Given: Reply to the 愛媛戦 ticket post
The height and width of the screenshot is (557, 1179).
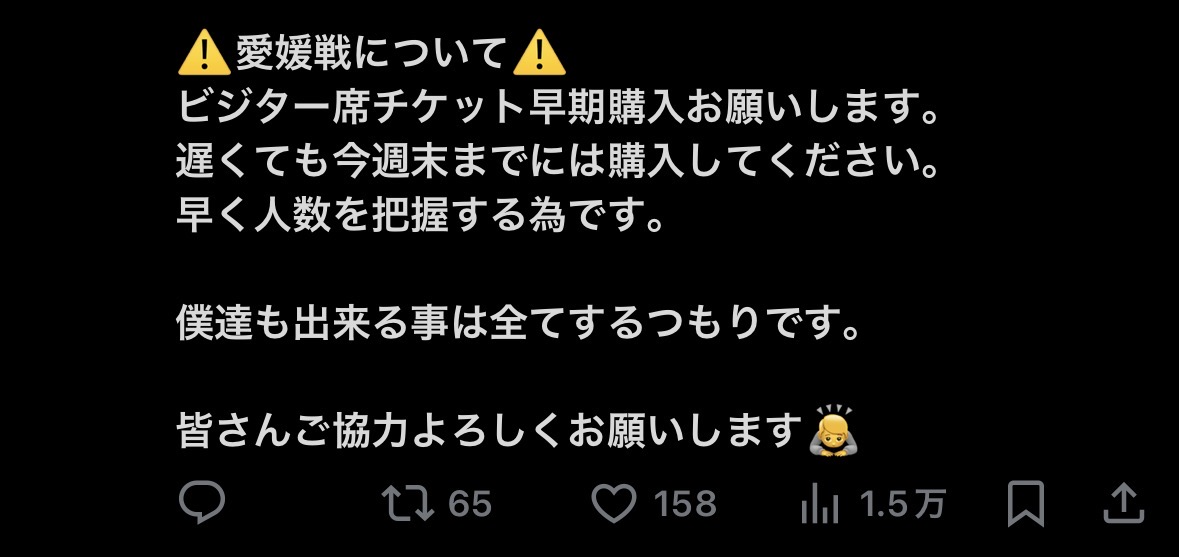Looking at the screenshot, I should point(202,503).
